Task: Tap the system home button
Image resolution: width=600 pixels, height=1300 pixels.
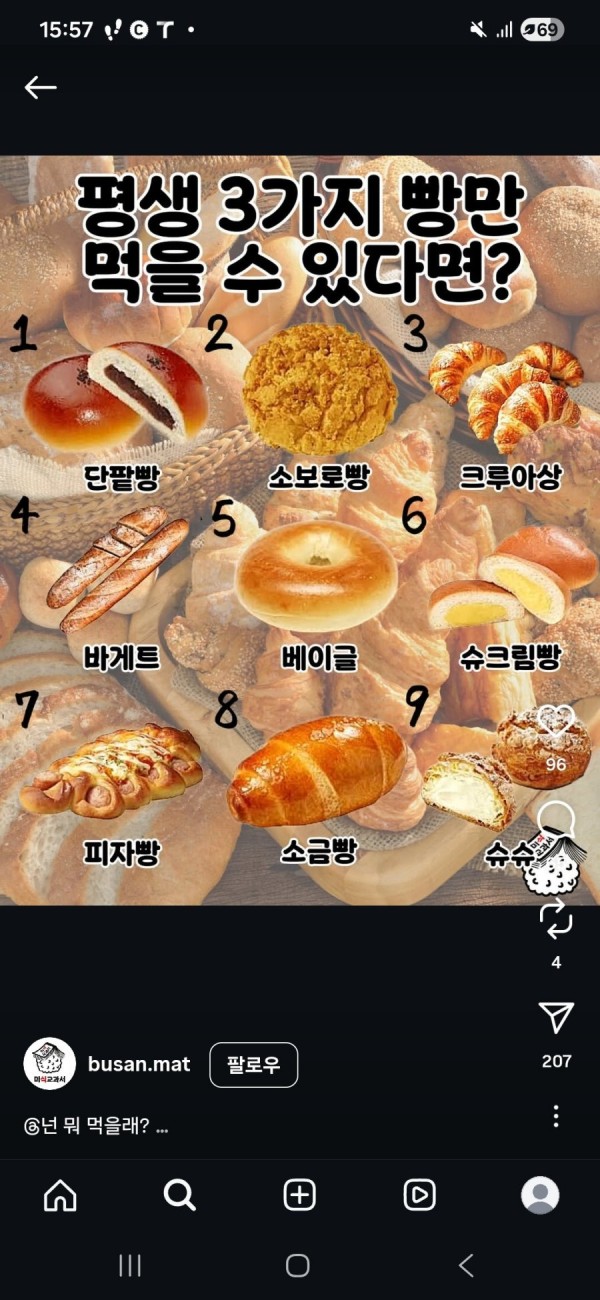Action: click(298, 1266)
